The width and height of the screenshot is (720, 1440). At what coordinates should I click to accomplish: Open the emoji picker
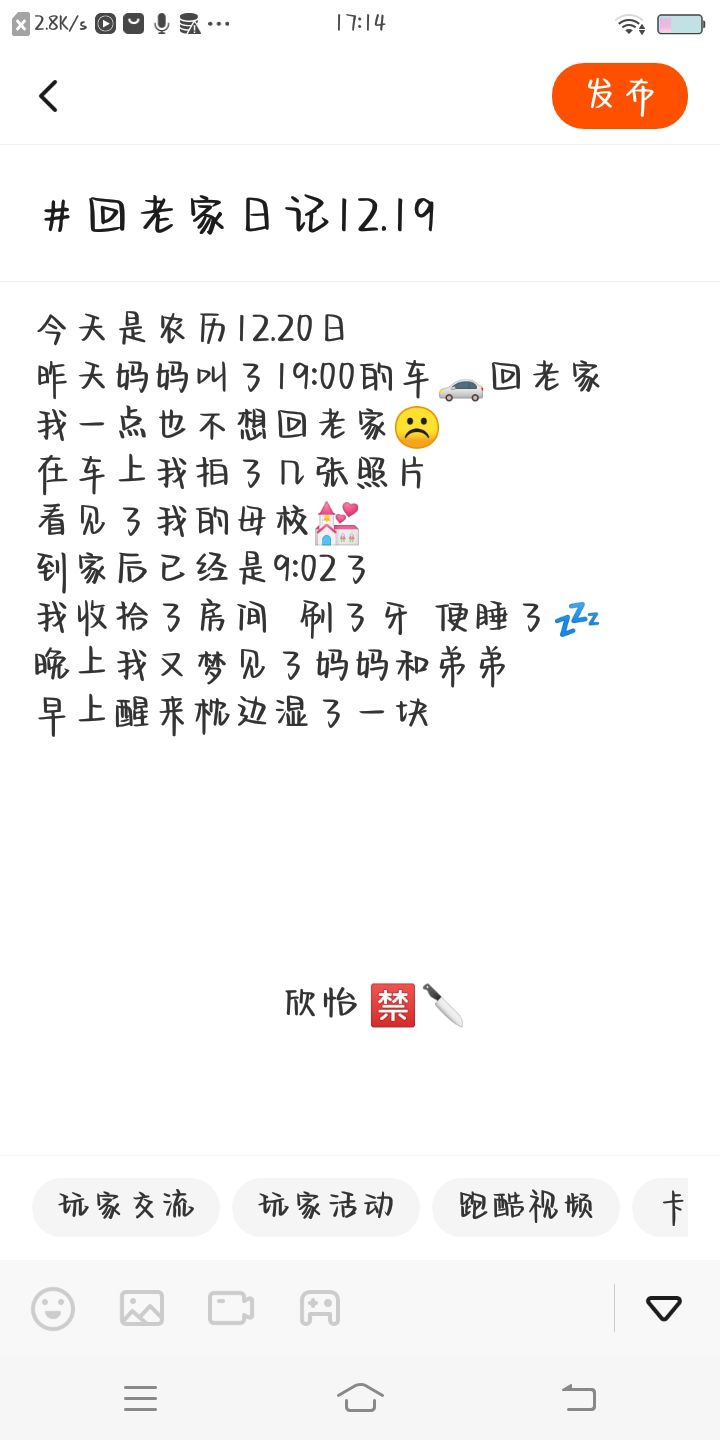click(x=53, y=1308)
